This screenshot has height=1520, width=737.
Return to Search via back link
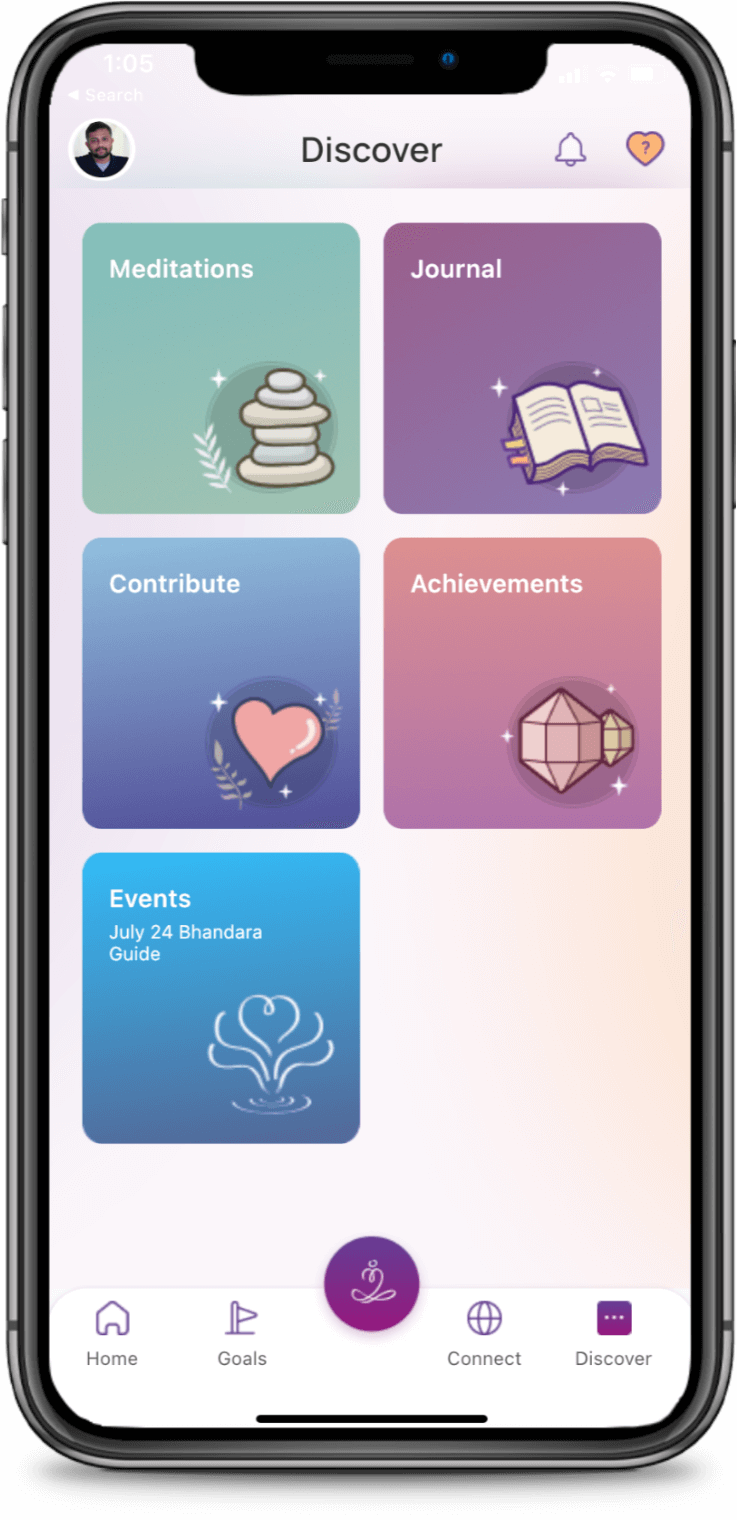pos(105,95)
